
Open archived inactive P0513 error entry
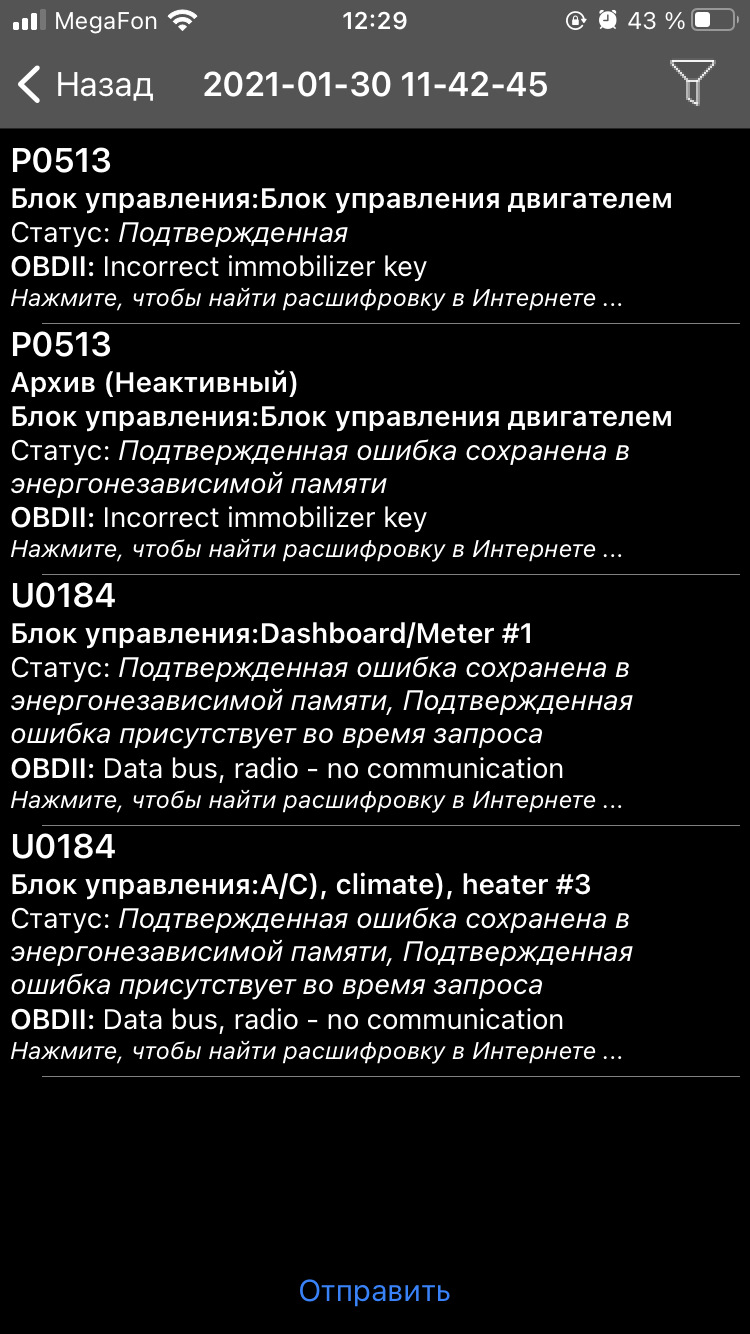(375, 449)
